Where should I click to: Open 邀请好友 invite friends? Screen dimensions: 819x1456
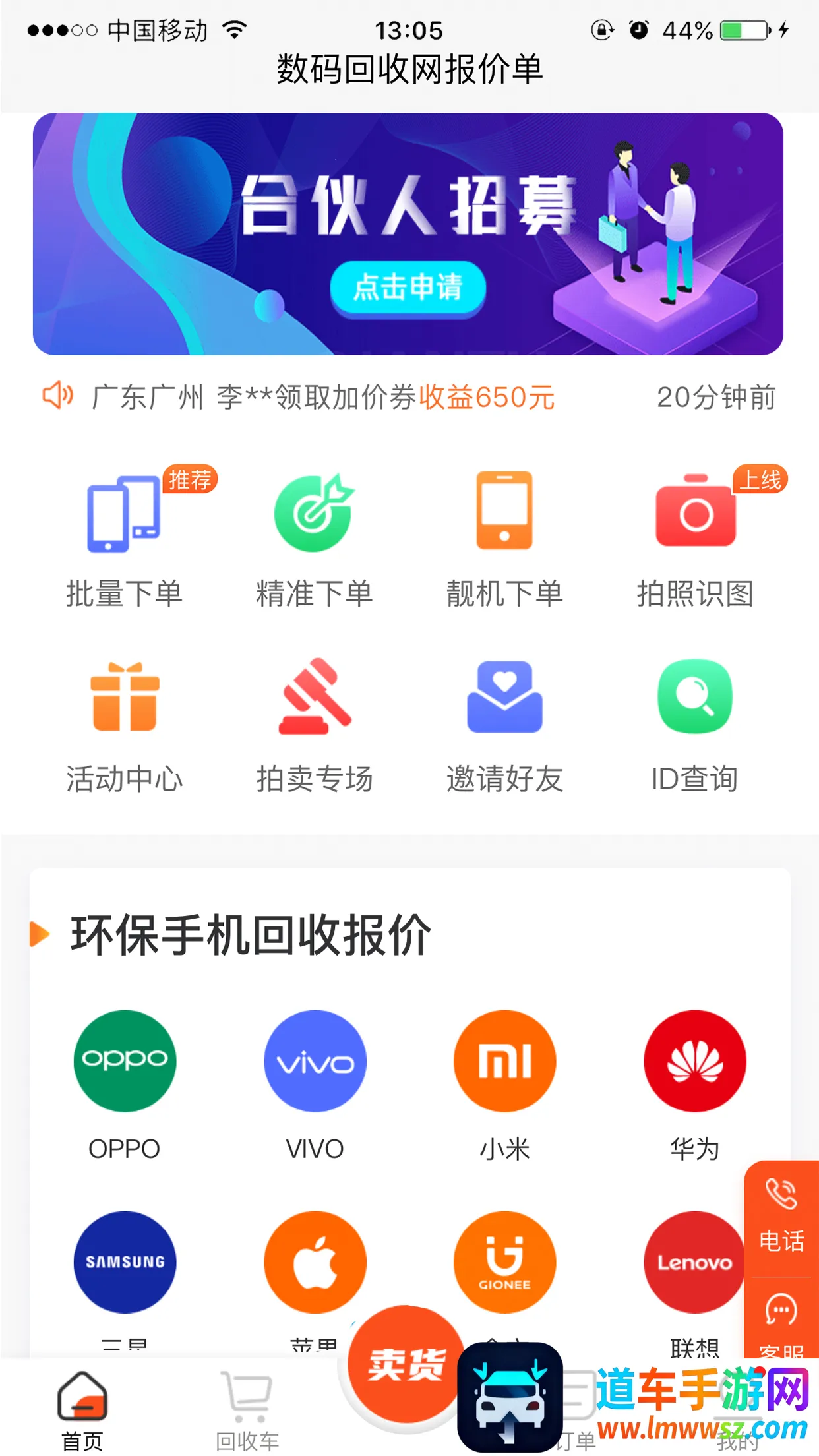[504, 725]
